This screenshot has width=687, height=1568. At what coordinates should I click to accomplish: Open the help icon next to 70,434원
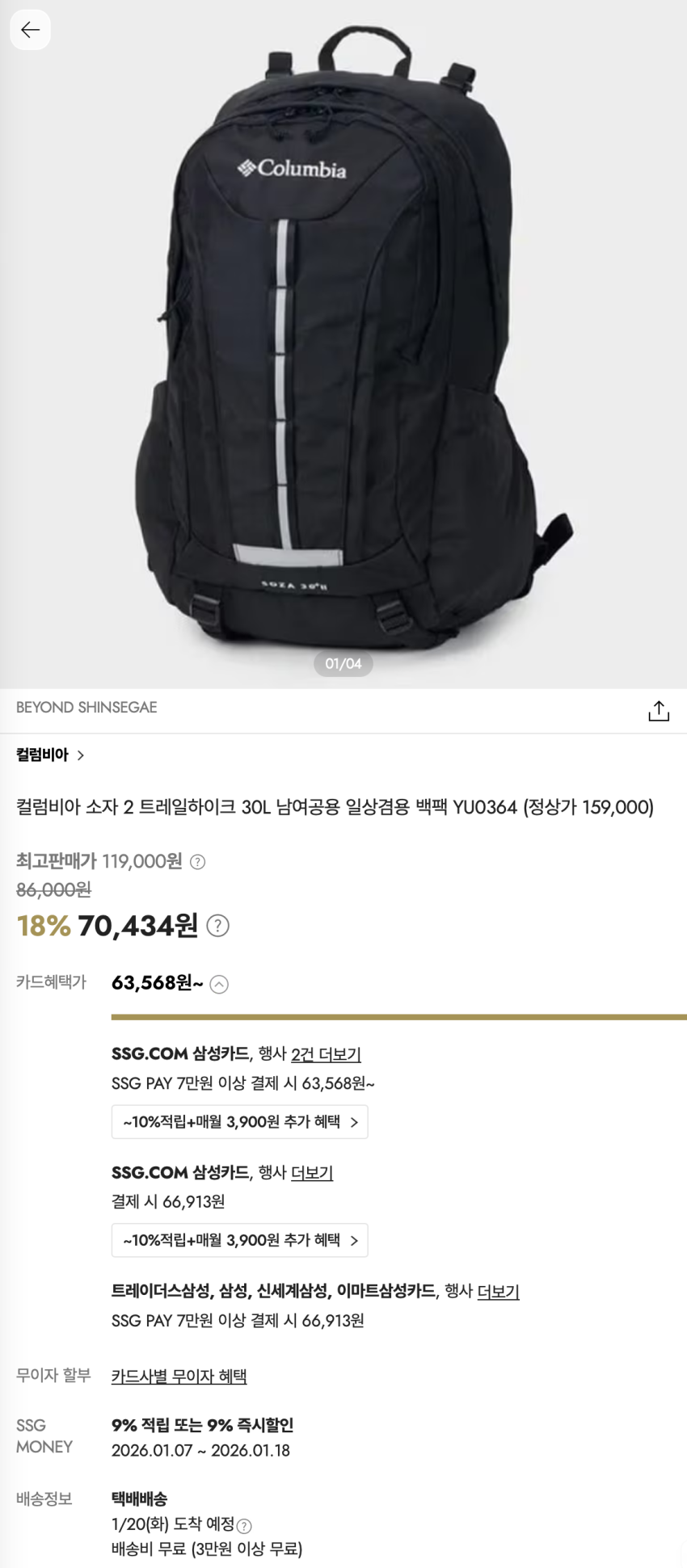pyautogui.click(x=218, y=926)
